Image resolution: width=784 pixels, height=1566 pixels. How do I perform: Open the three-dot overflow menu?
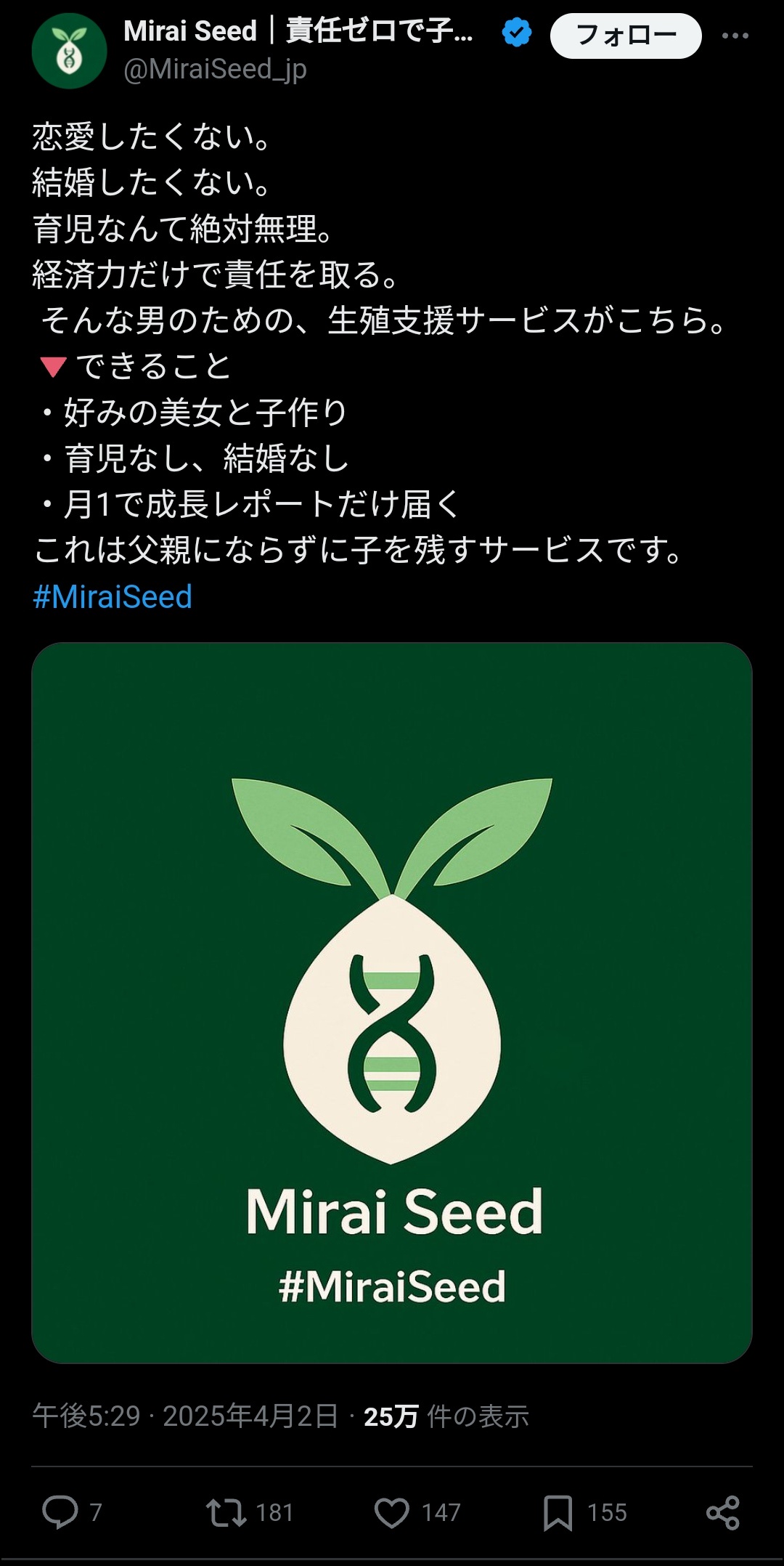click(735, 35)
